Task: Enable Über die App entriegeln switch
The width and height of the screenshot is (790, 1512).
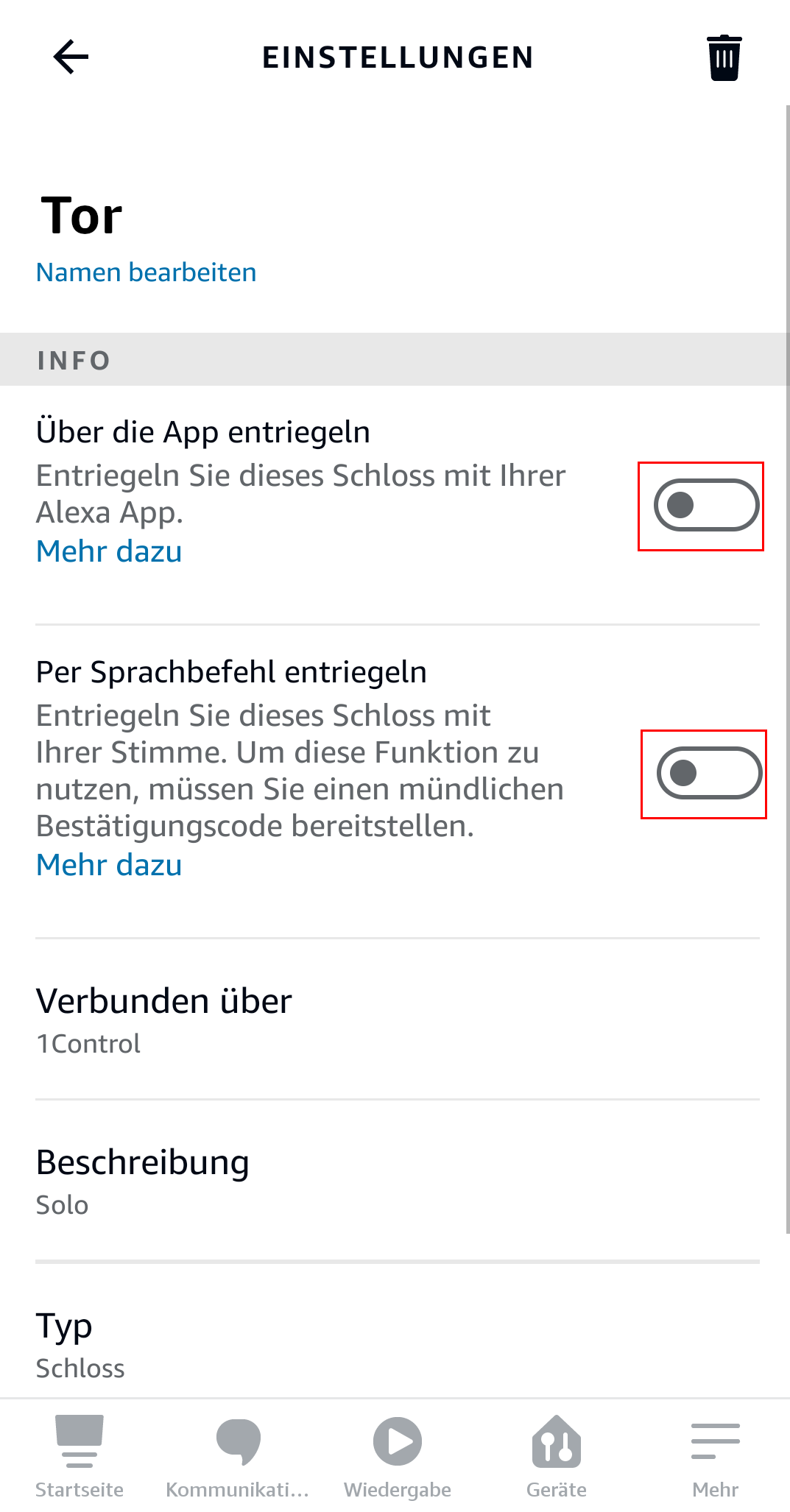Action: pos(706,505)
